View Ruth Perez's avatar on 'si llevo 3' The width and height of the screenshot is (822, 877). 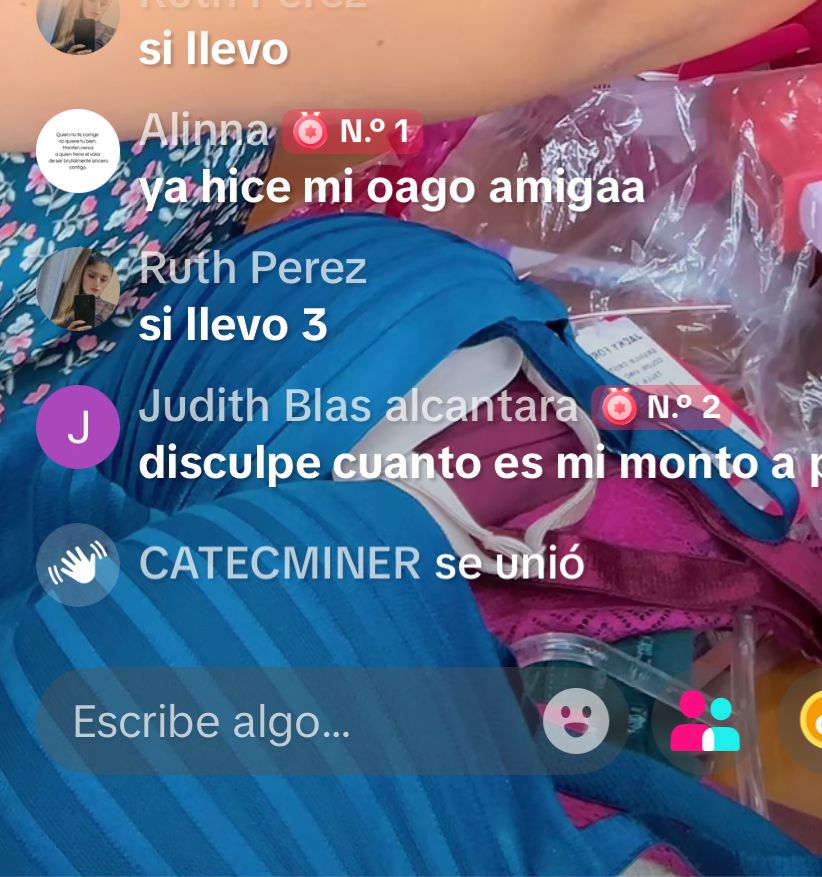click(78, 289)
